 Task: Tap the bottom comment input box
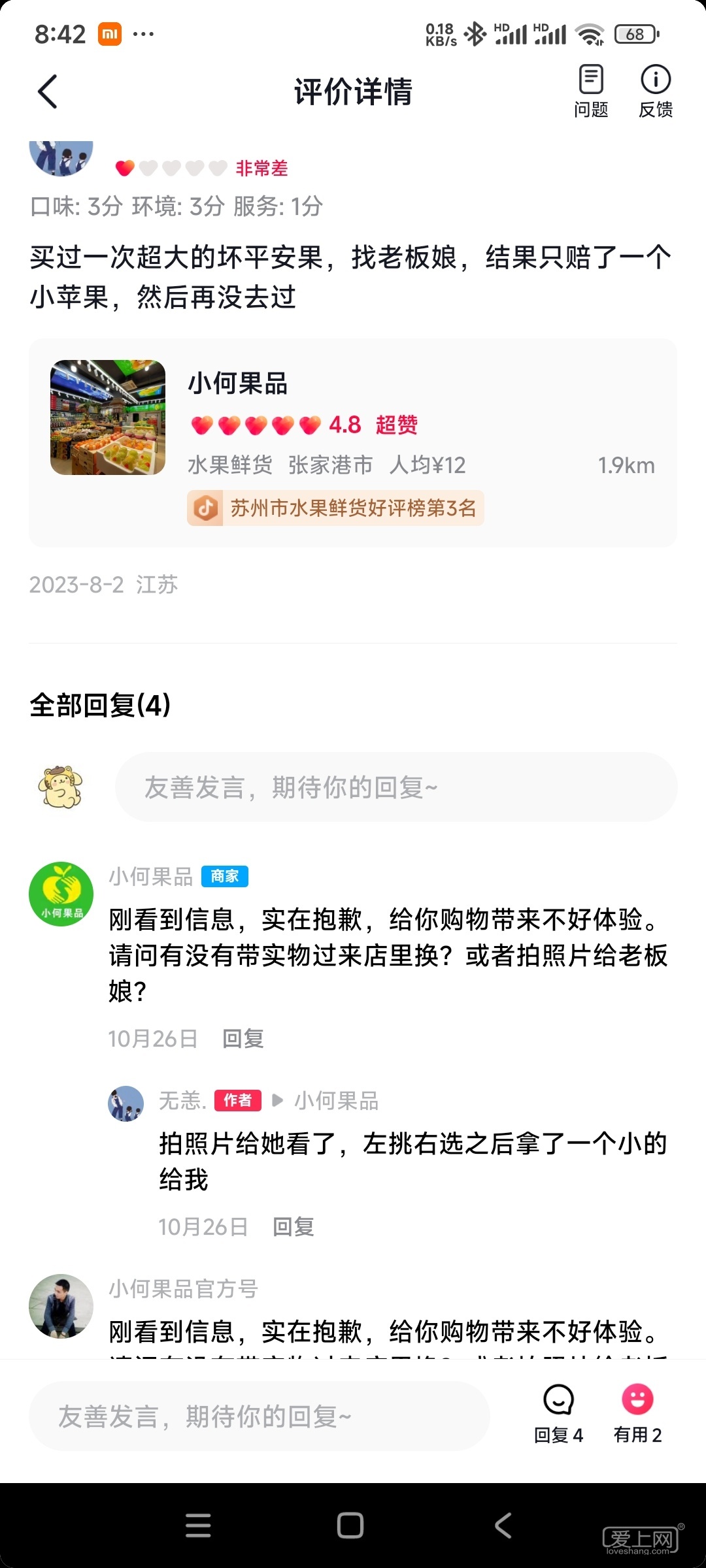pyautogui.click(x=259, y=1416)
